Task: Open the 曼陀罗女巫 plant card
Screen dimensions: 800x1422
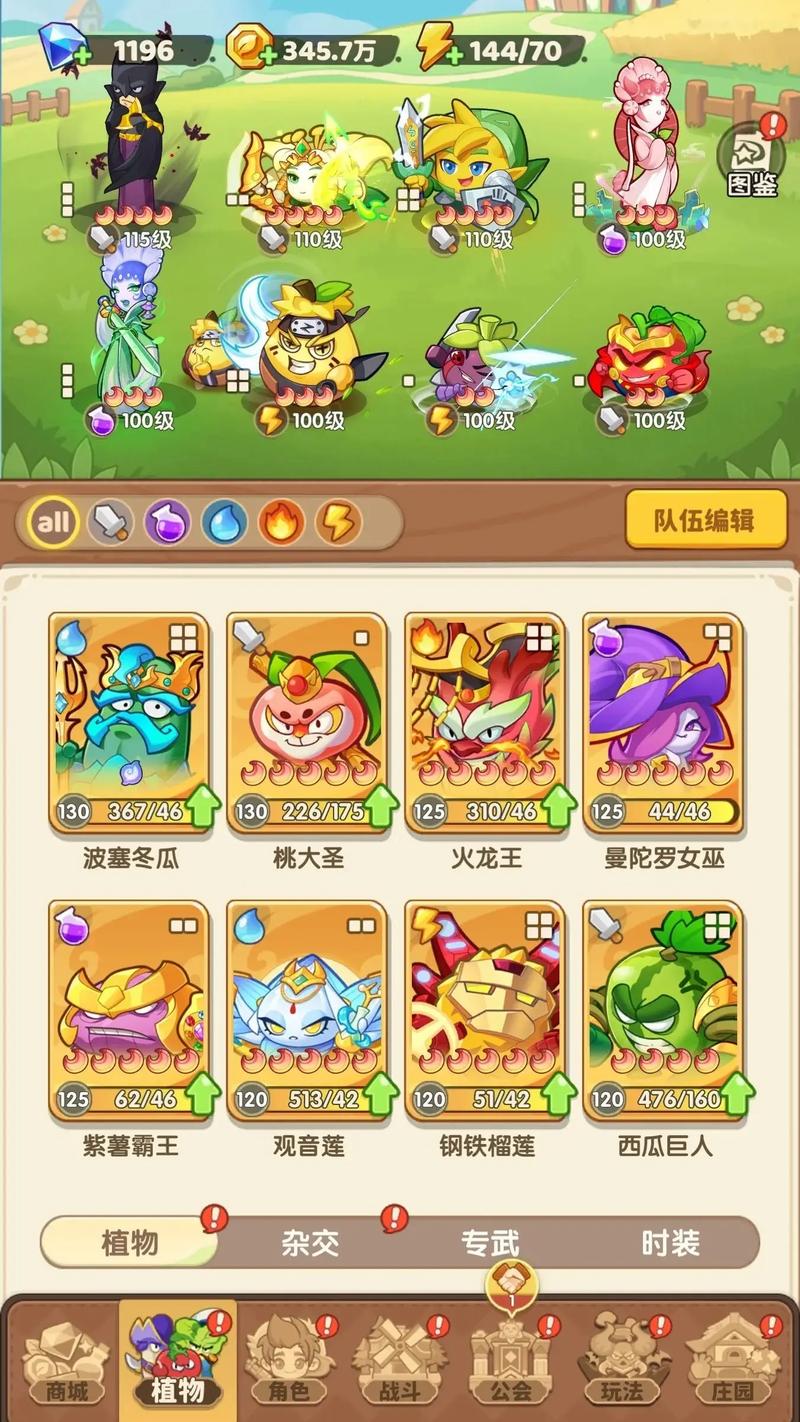Action: pos(664,722)
